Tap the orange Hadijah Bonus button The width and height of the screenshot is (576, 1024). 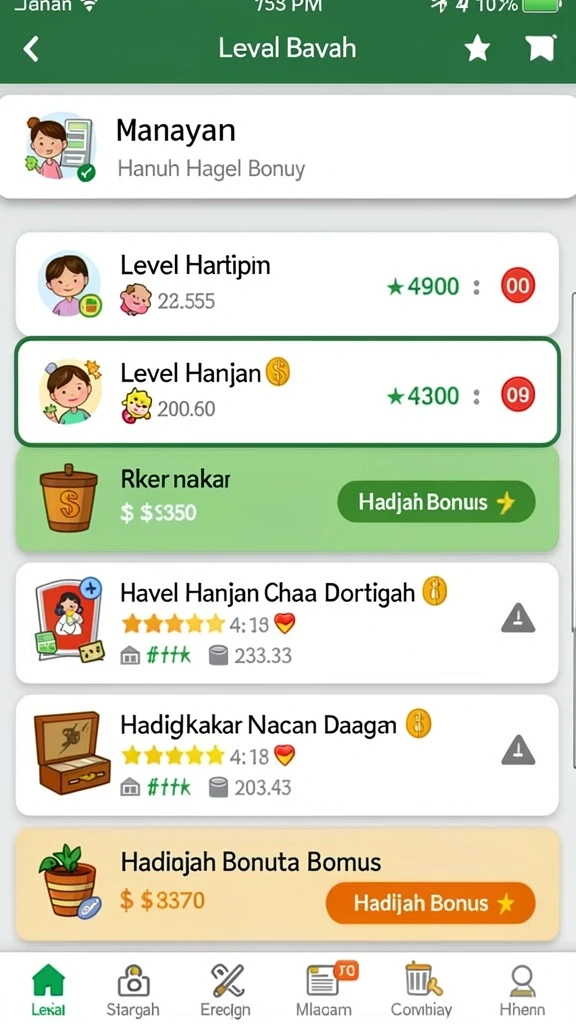pos(430,903)
